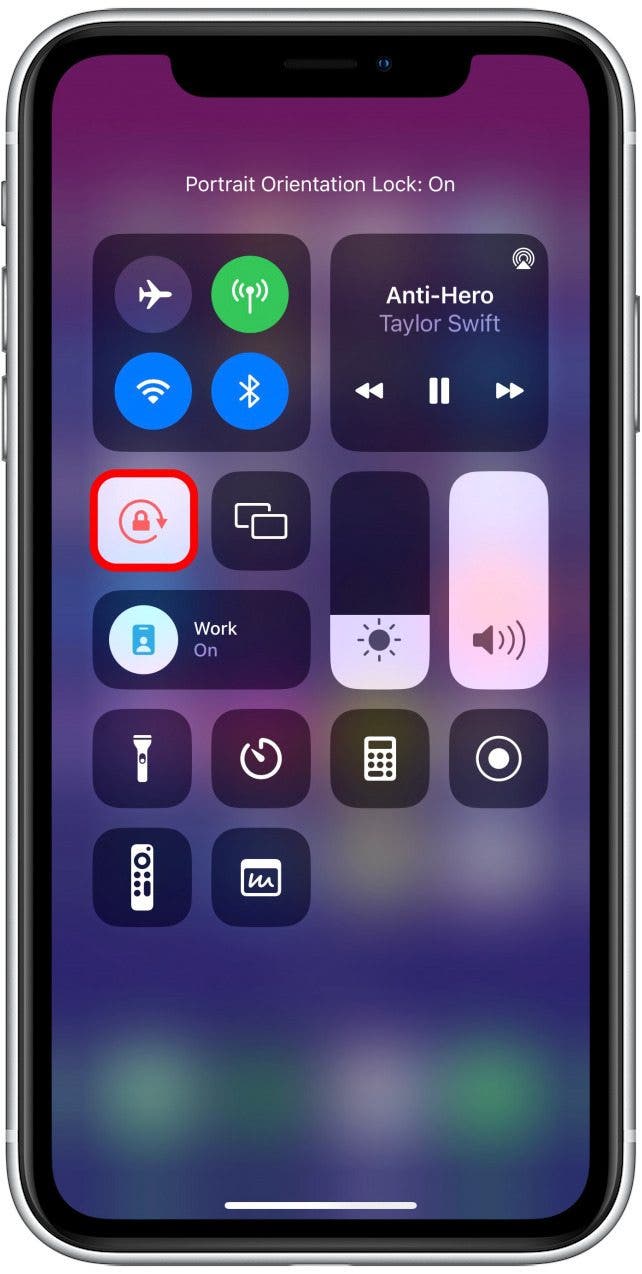
Task: Skip to the next track
Action: click(x=510, y=391)
